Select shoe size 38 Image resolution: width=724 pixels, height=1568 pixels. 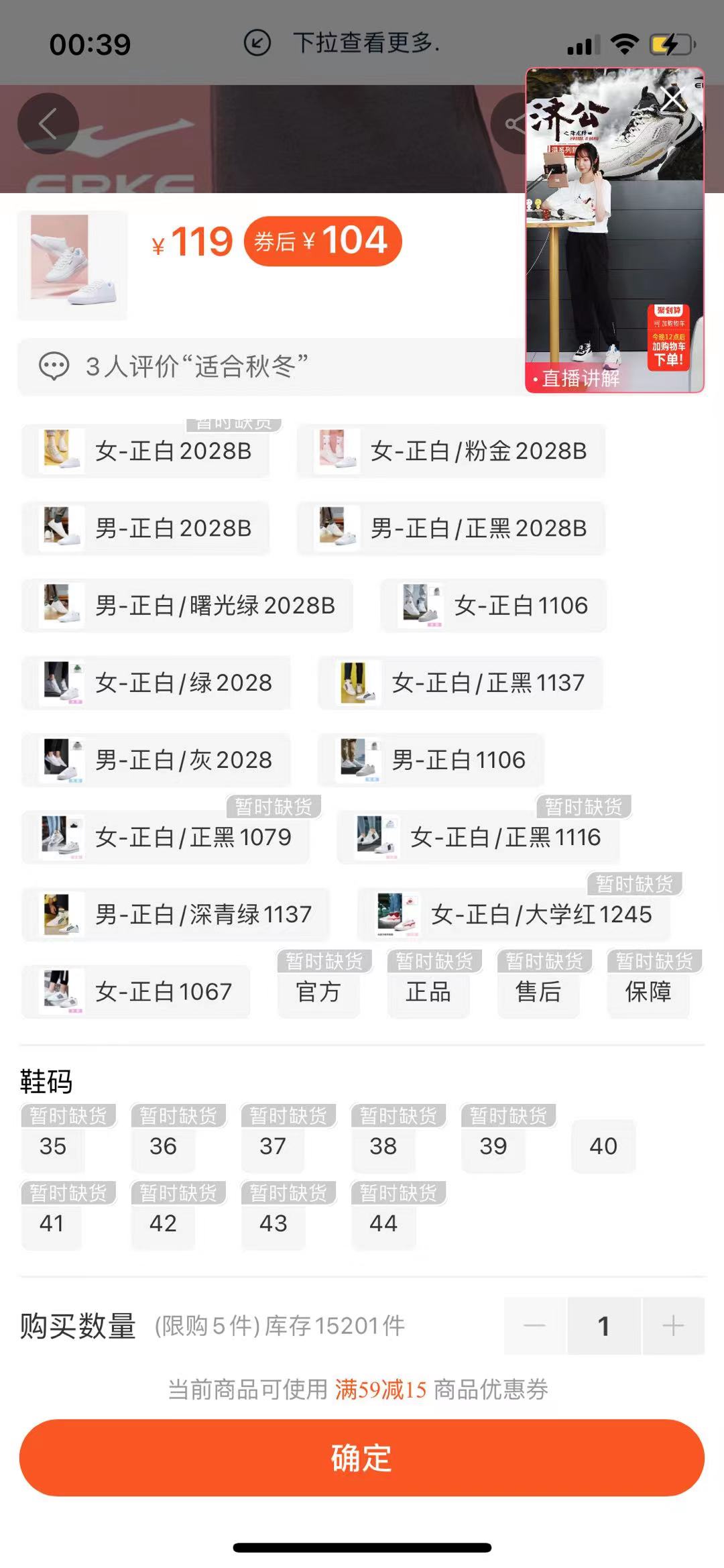pos(382,1147)
